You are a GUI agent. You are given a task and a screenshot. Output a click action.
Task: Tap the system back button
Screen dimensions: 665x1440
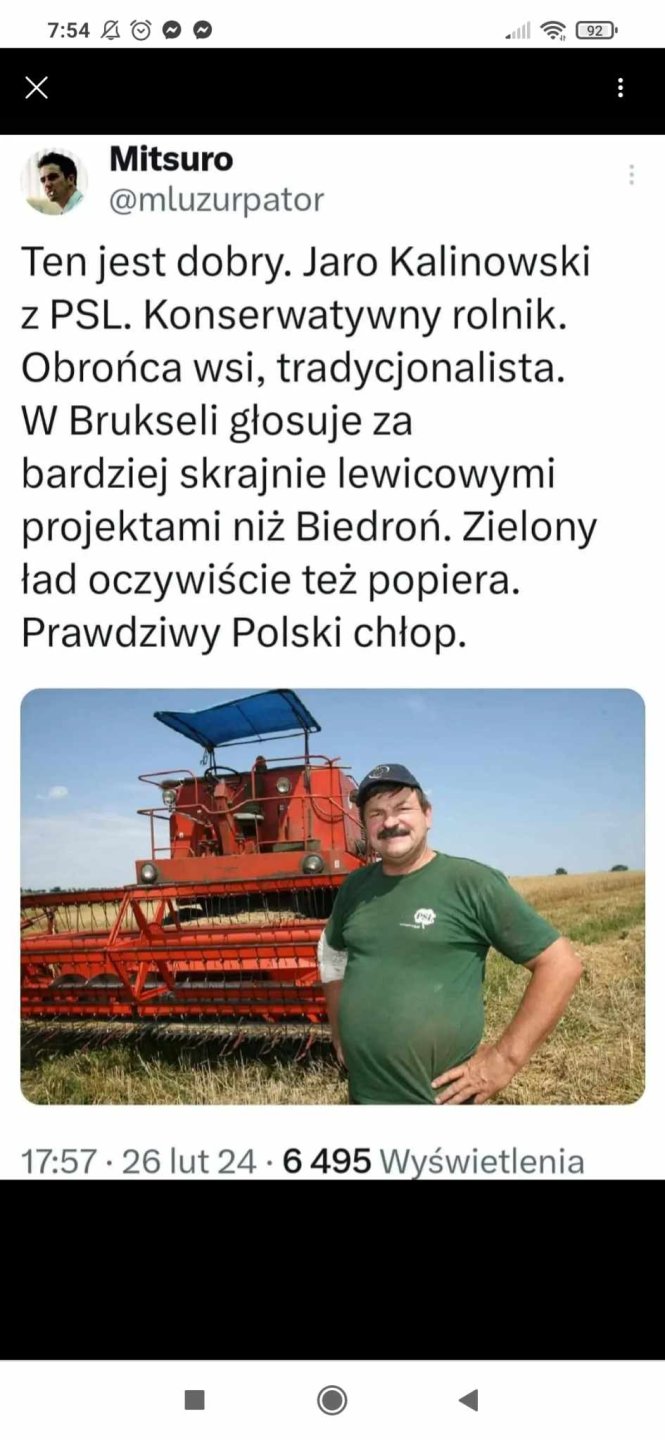point(467,1400)
